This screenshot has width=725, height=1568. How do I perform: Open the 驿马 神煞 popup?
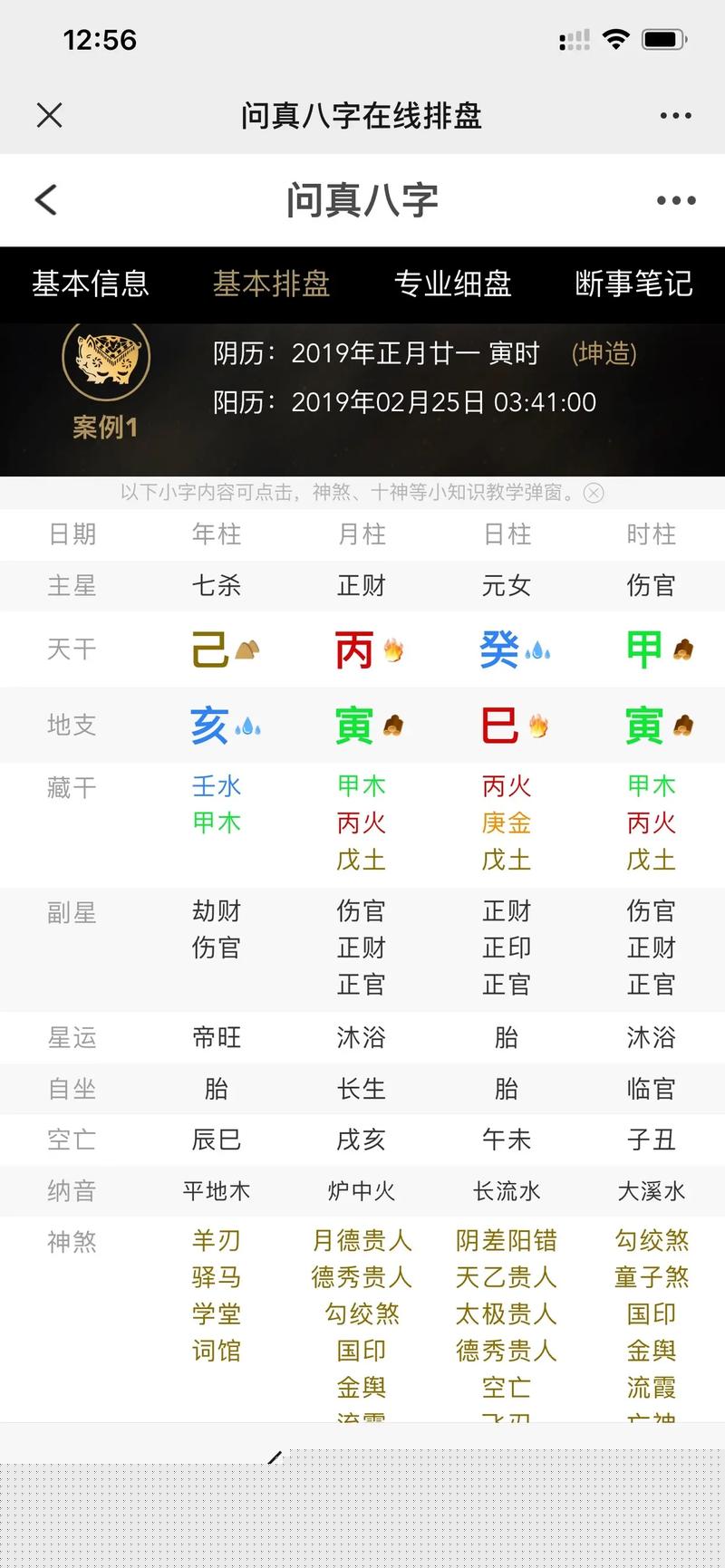pos(217,1277)
